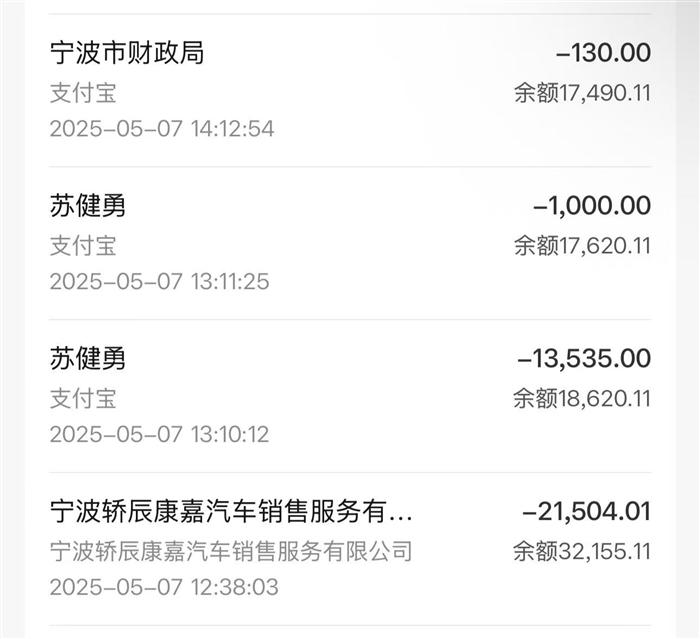Select the 宁波轿辰康嘉汽车销售 -21,504.01 transaction
This screenshot has width=700, height=639.
click(350, 549)
